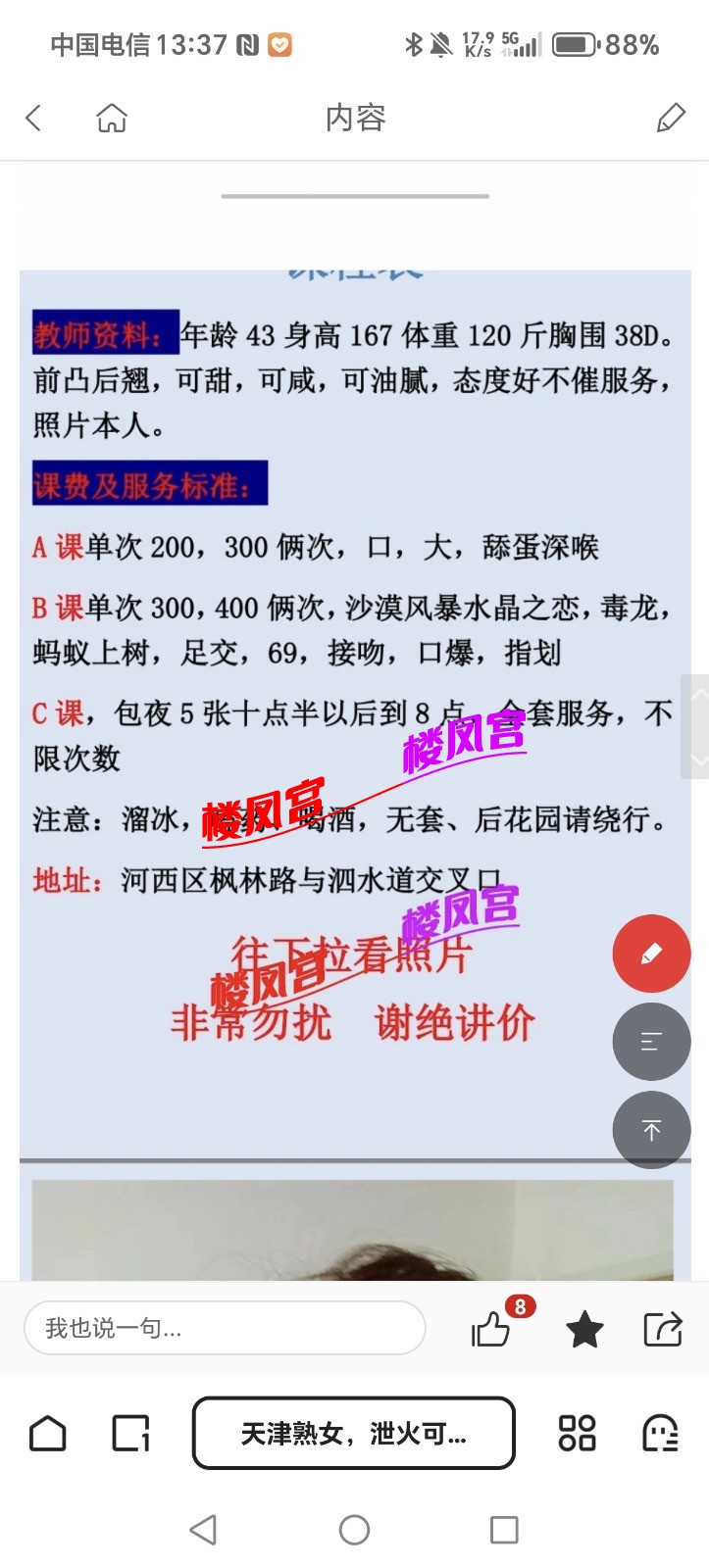Jump to top with the arrow button
The image size is (709, 1568).
(x=651, y=1130)
